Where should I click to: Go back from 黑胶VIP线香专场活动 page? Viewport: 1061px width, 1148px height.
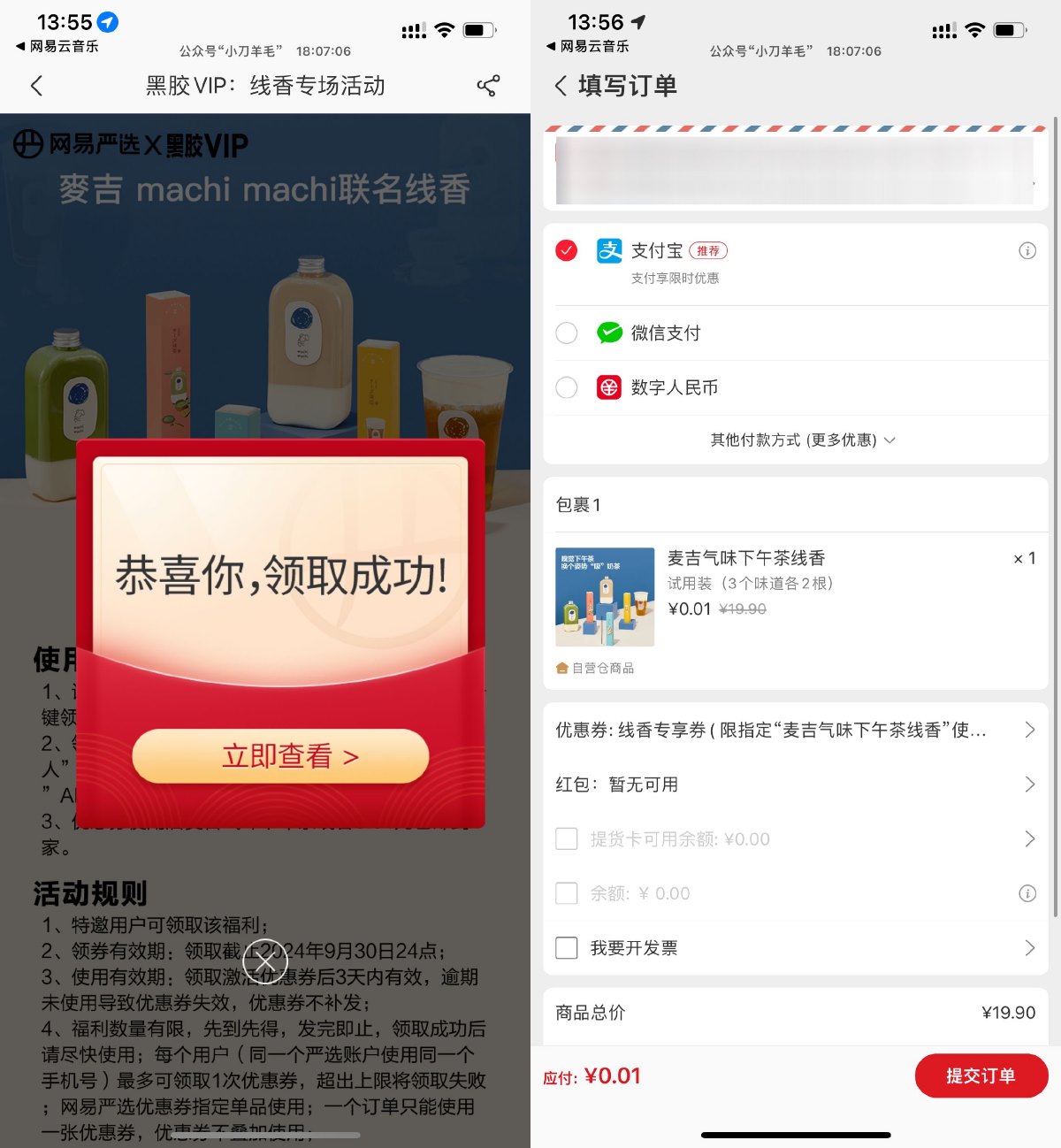36,86
